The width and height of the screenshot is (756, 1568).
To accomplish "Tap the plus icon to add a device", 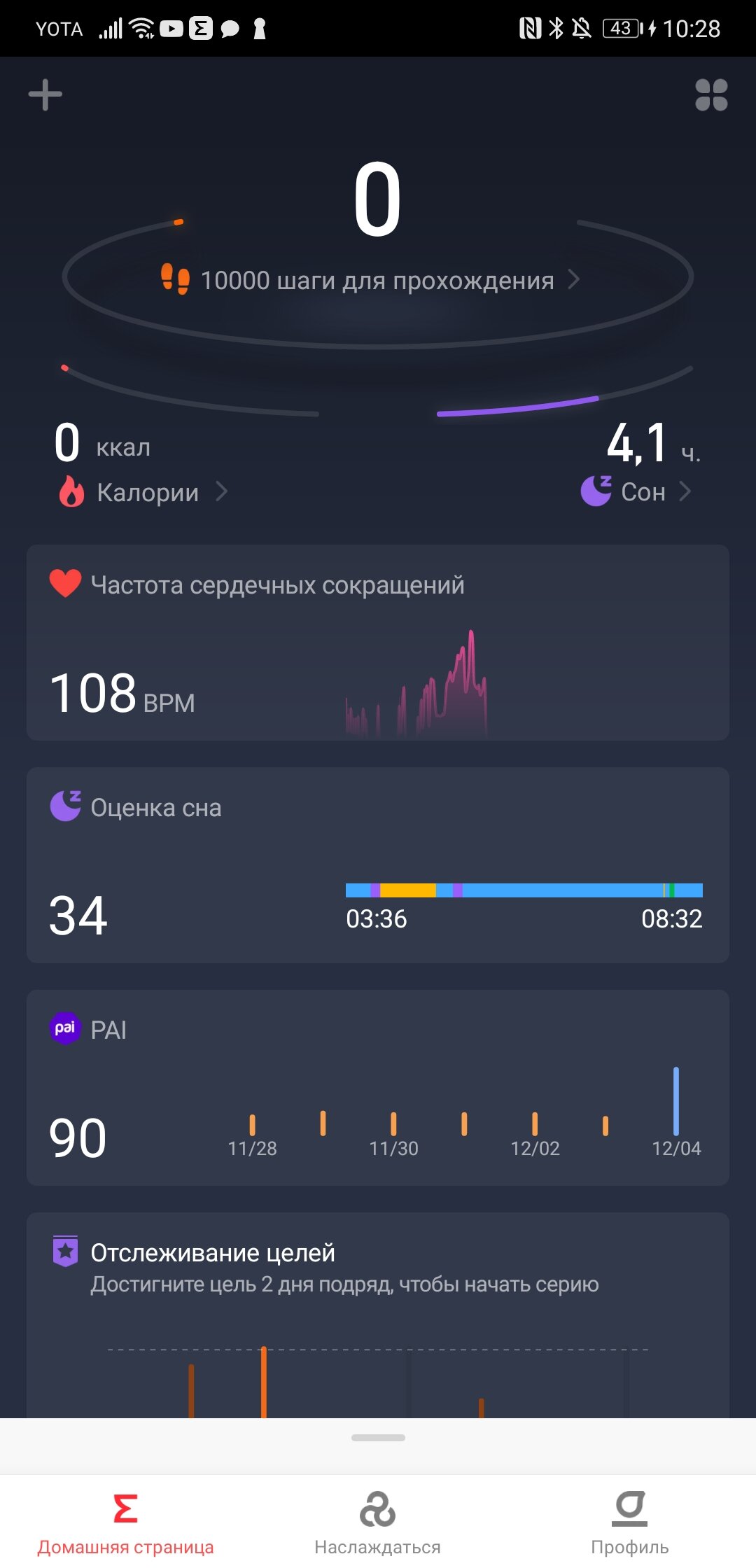I will click(45, 94).
